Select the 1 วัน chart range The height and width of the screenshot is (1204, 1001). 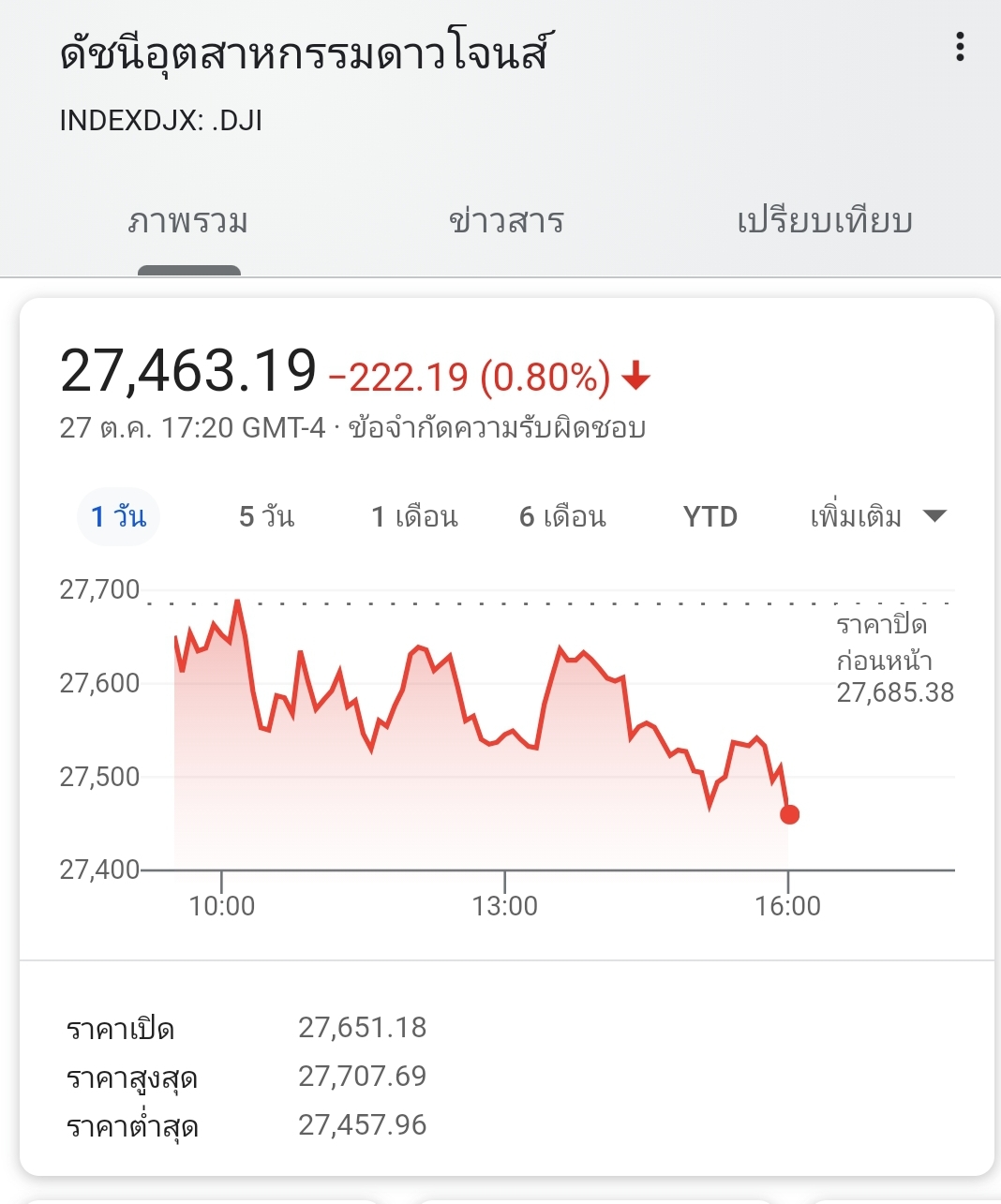click(x=118, y=516)
